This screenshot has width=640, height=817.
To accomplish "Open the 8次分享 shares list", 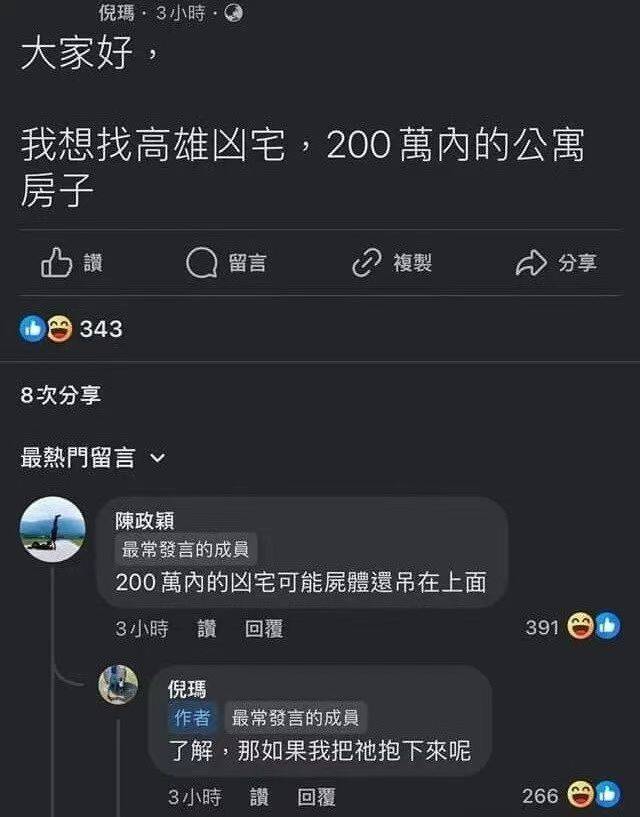I will coord(61,395).
